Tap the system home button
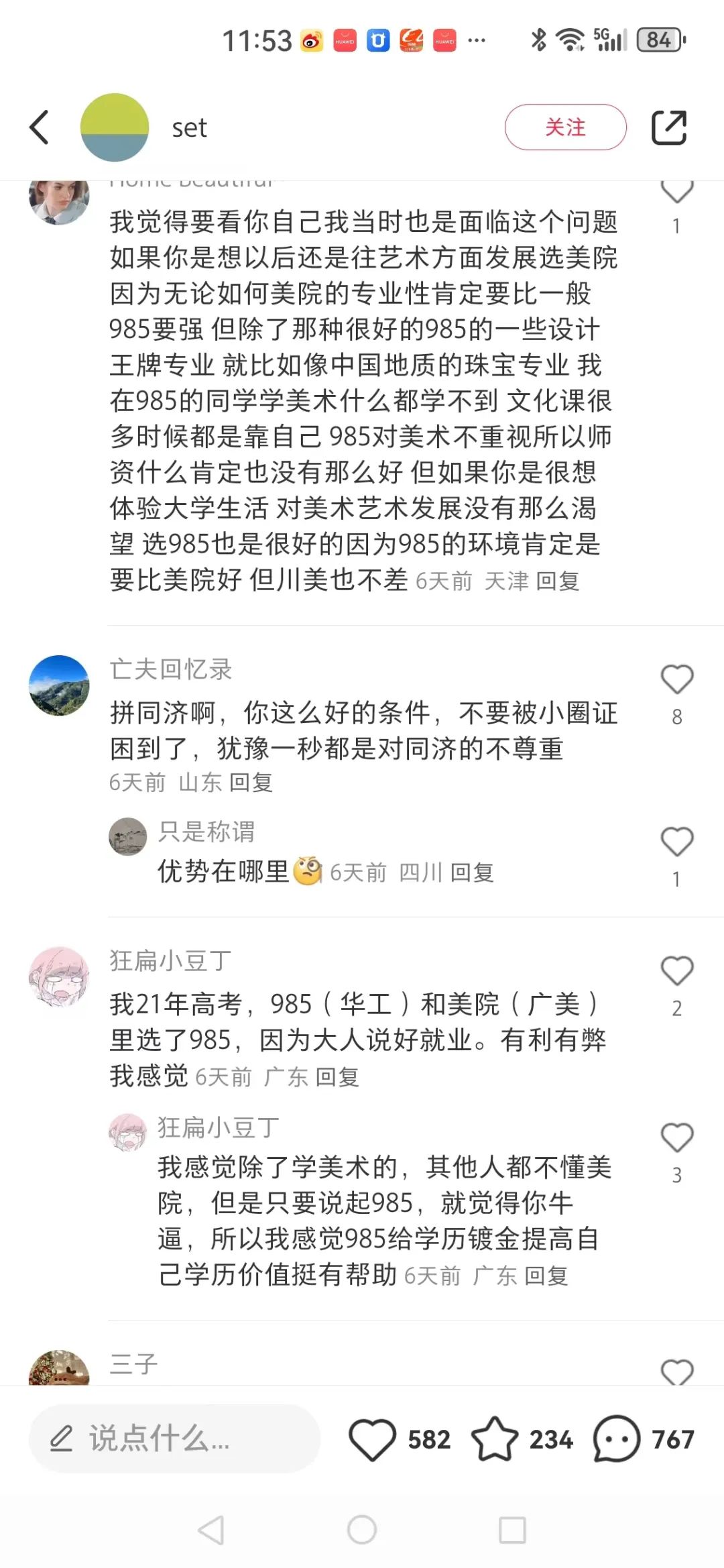This screenshot has height=1568, width=724. click(x=362, y=1530)
